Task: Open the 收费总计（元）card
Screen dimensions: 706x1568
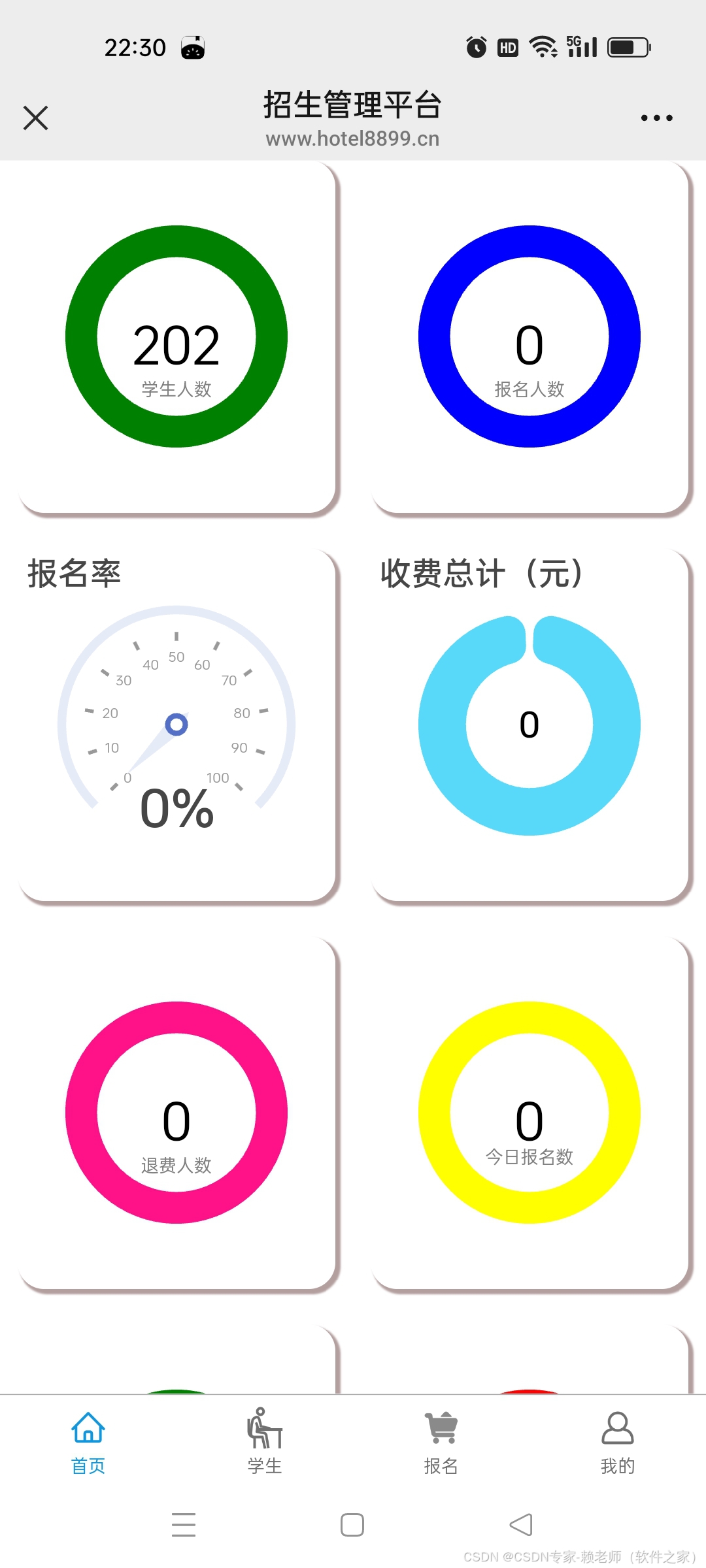Action: 529,725
